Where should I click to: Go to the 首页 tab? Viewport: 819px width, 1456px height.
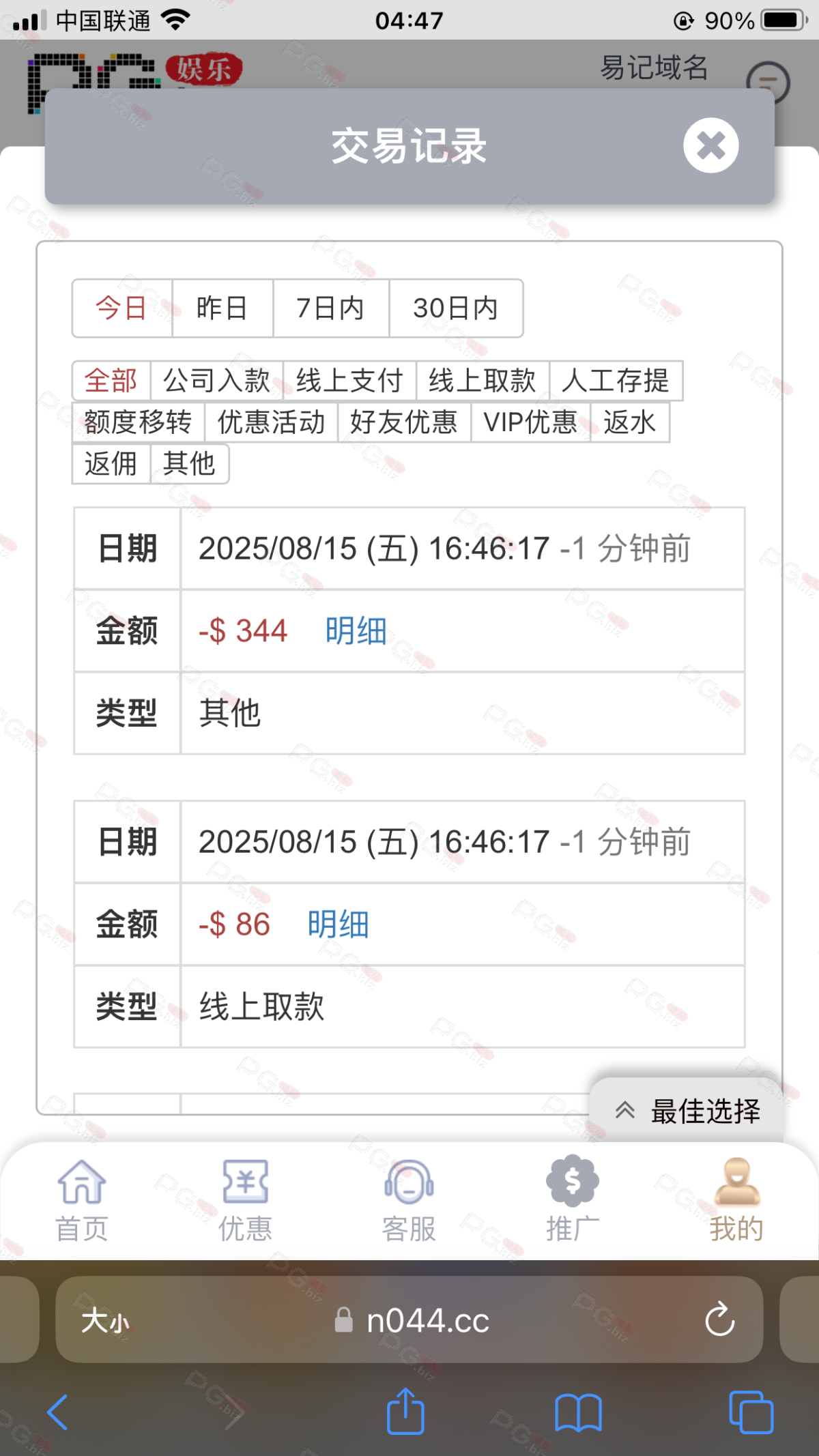point(82,1199)
